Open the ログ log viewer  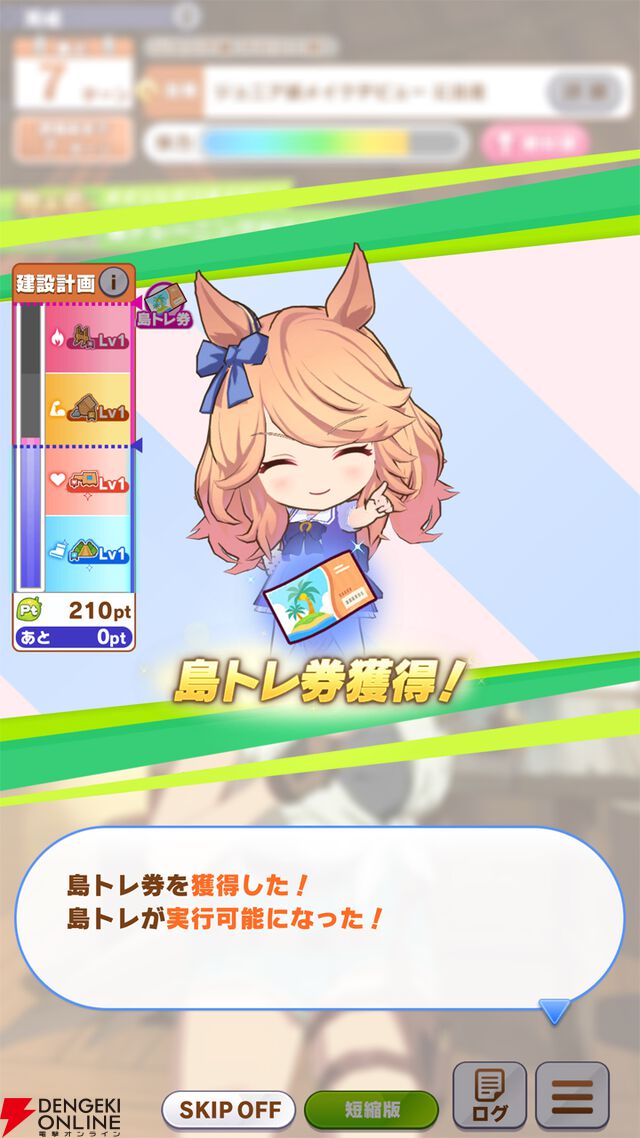489,1095
